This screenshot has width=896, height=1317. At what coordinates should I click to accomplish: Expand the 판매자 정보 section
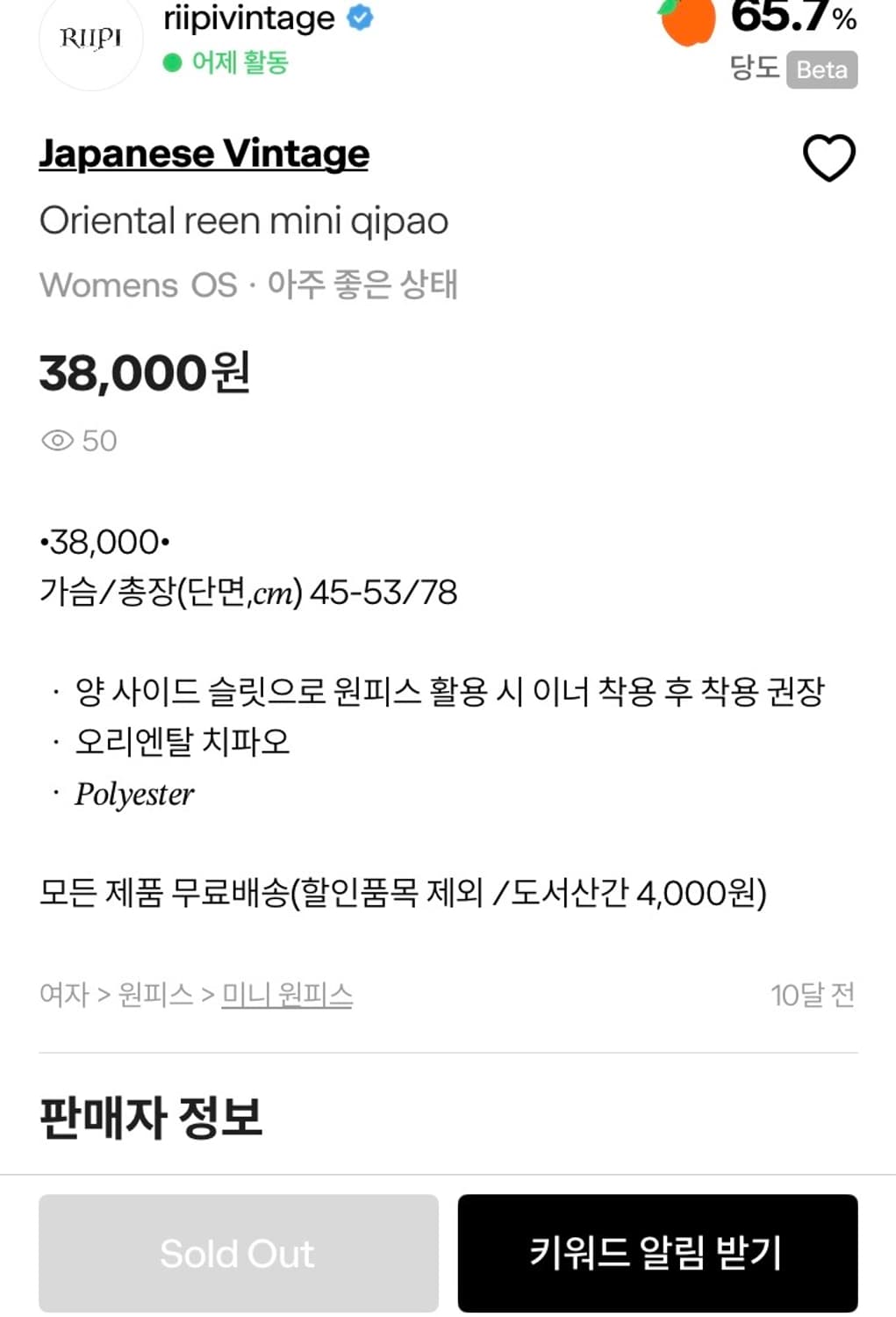pyautogui.click(x=150, y=1113)
